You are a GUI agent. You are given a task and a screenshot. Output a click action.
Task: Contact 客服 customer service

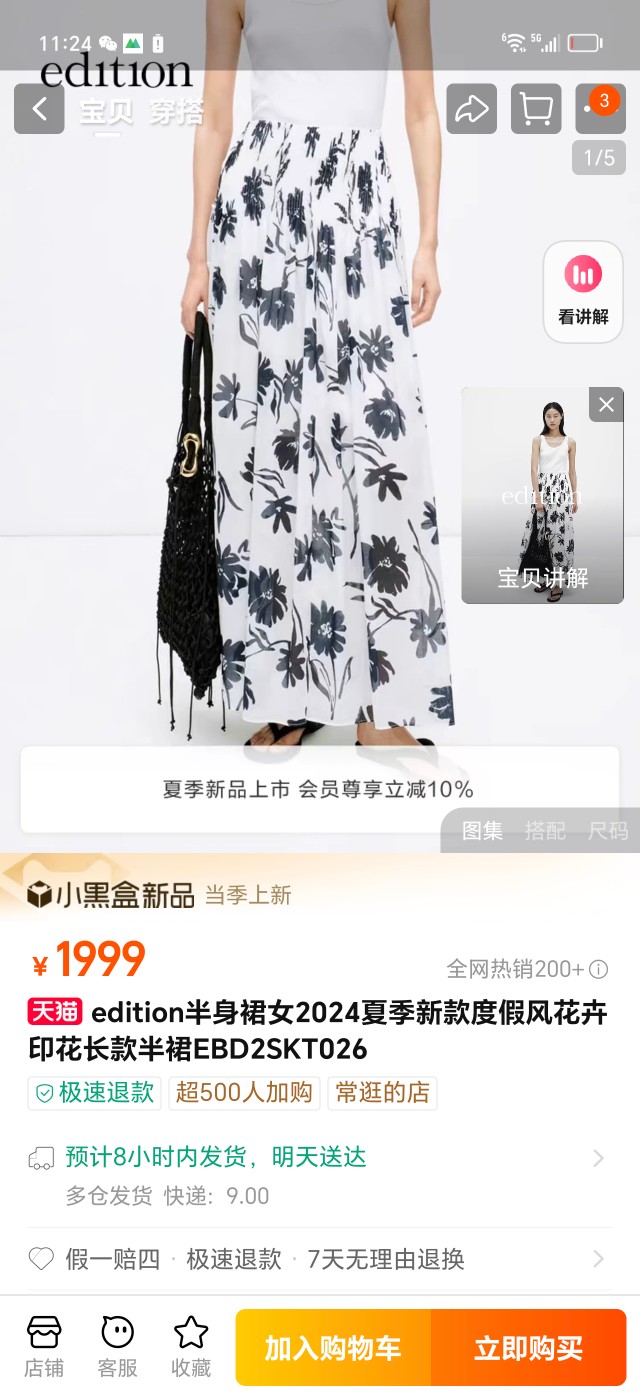pyautogui.click(x=117, y=1346)
